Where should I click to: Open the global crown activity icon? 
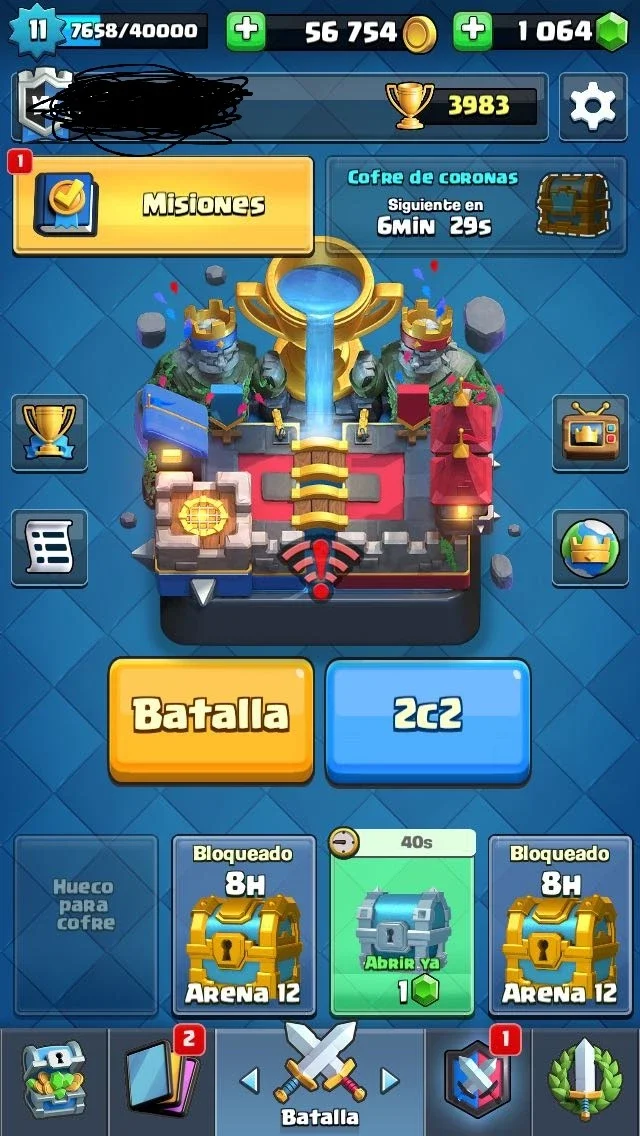590,548
